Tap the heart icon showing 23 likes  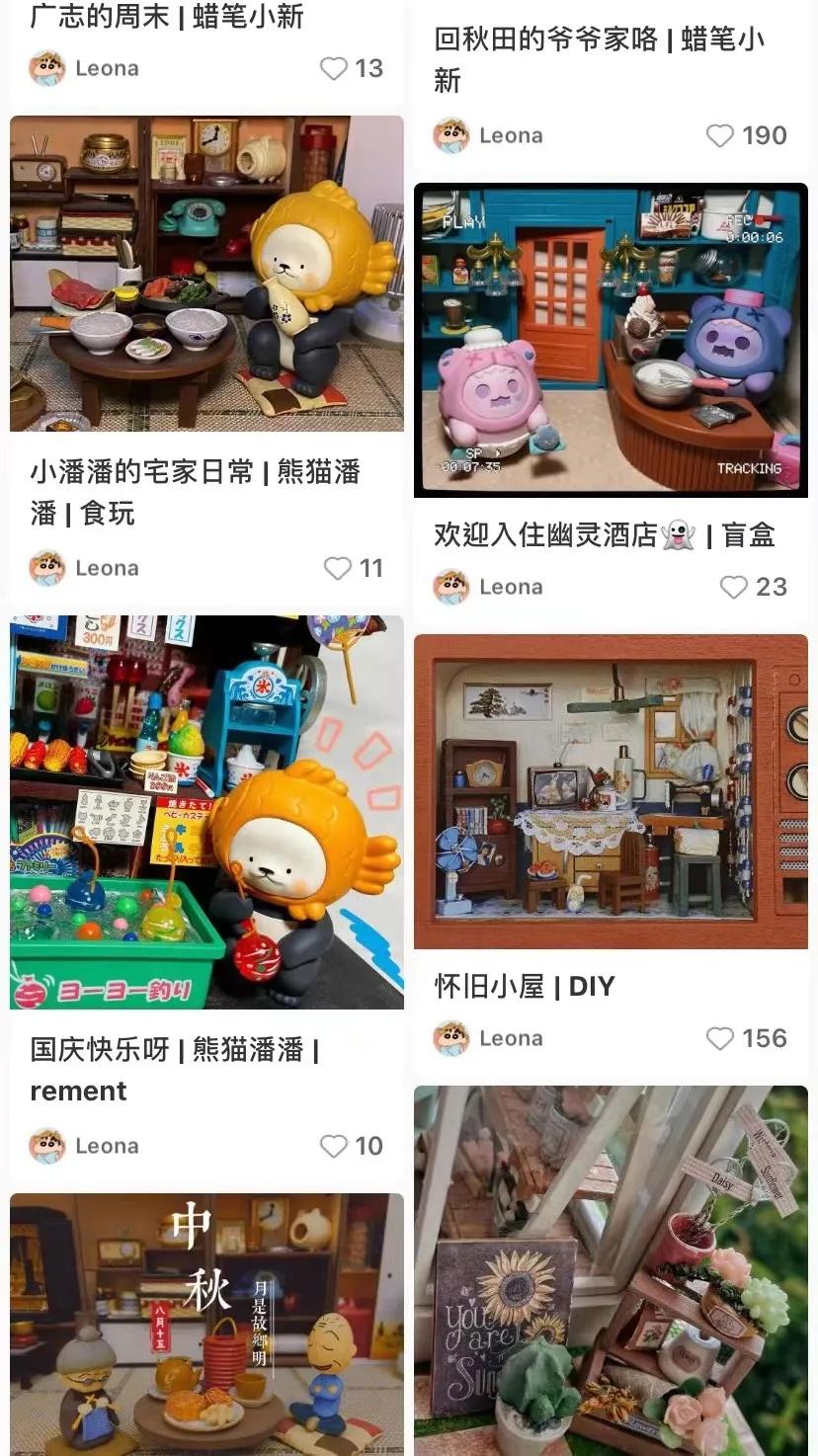click(731, 588)
